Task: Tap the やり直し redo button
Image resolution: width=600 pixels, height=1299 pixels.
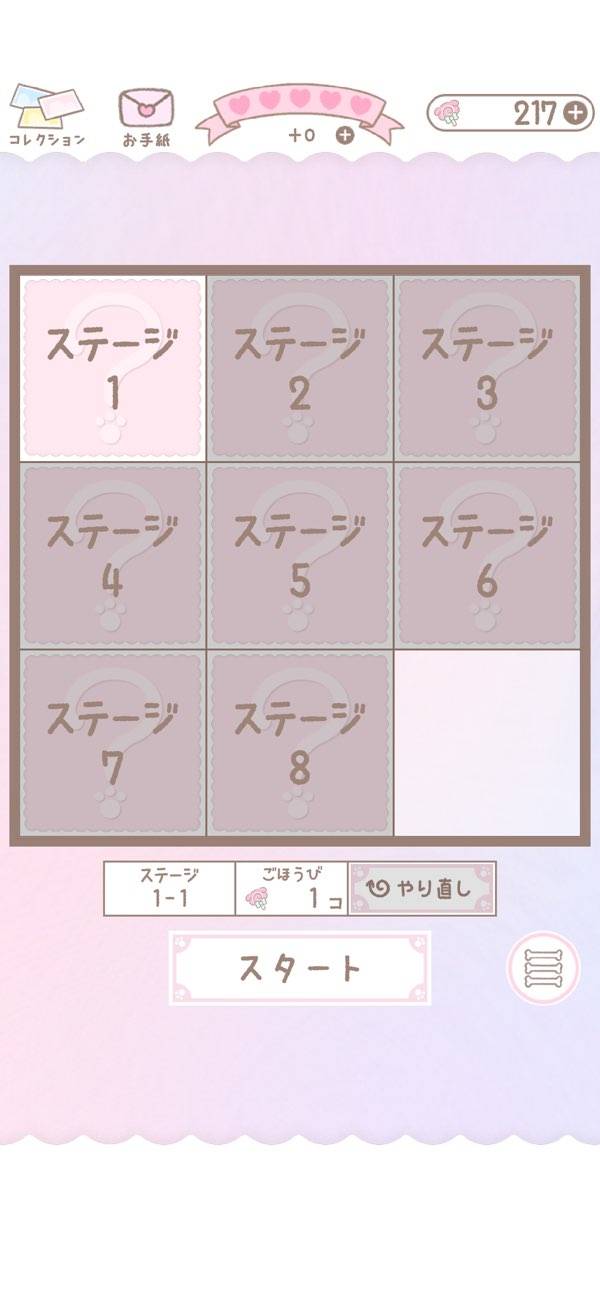Action: coord(422,888)
